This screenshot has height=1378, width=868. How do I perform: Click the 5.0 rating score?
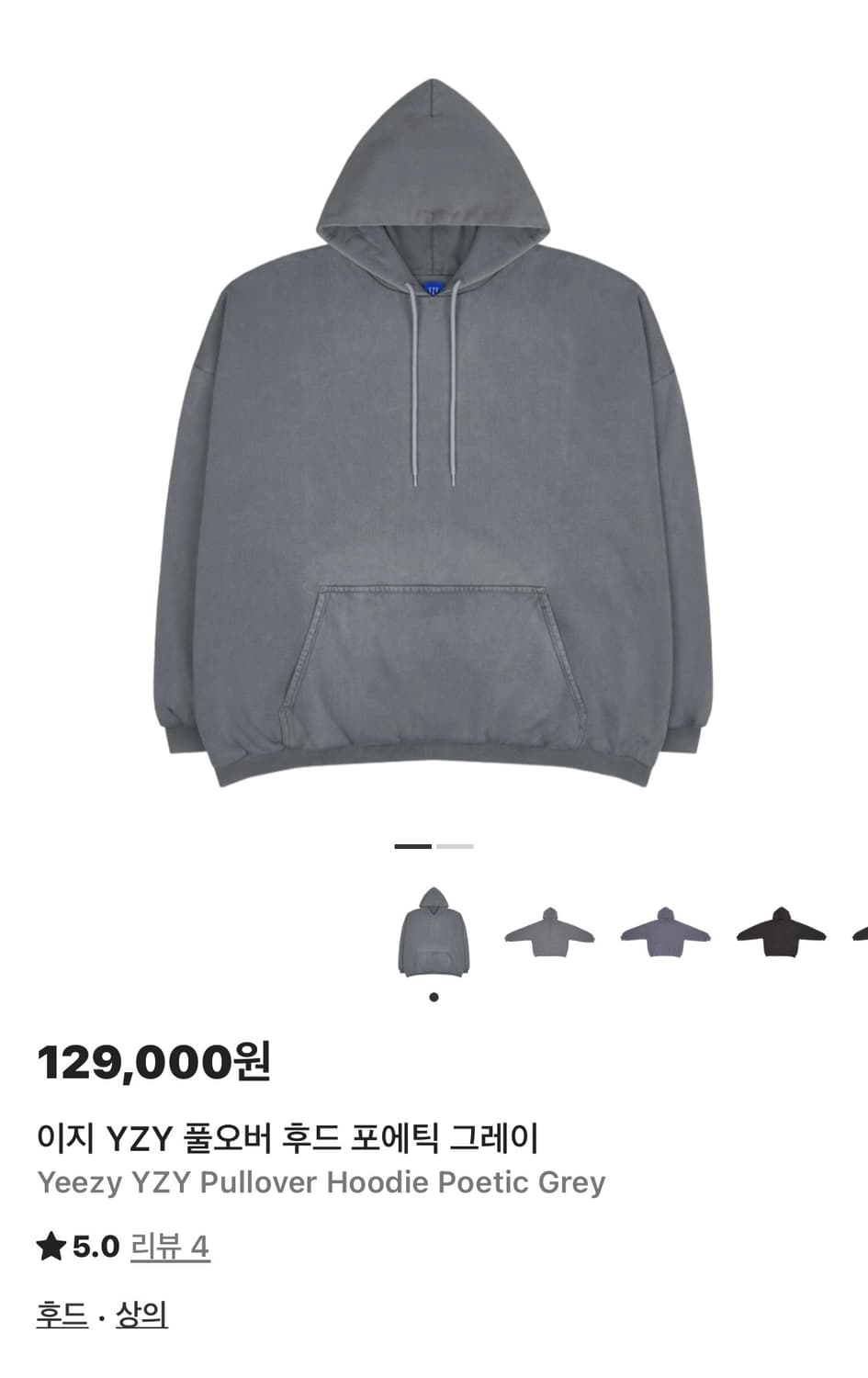pyautogui.click(x=96, y=1247)
